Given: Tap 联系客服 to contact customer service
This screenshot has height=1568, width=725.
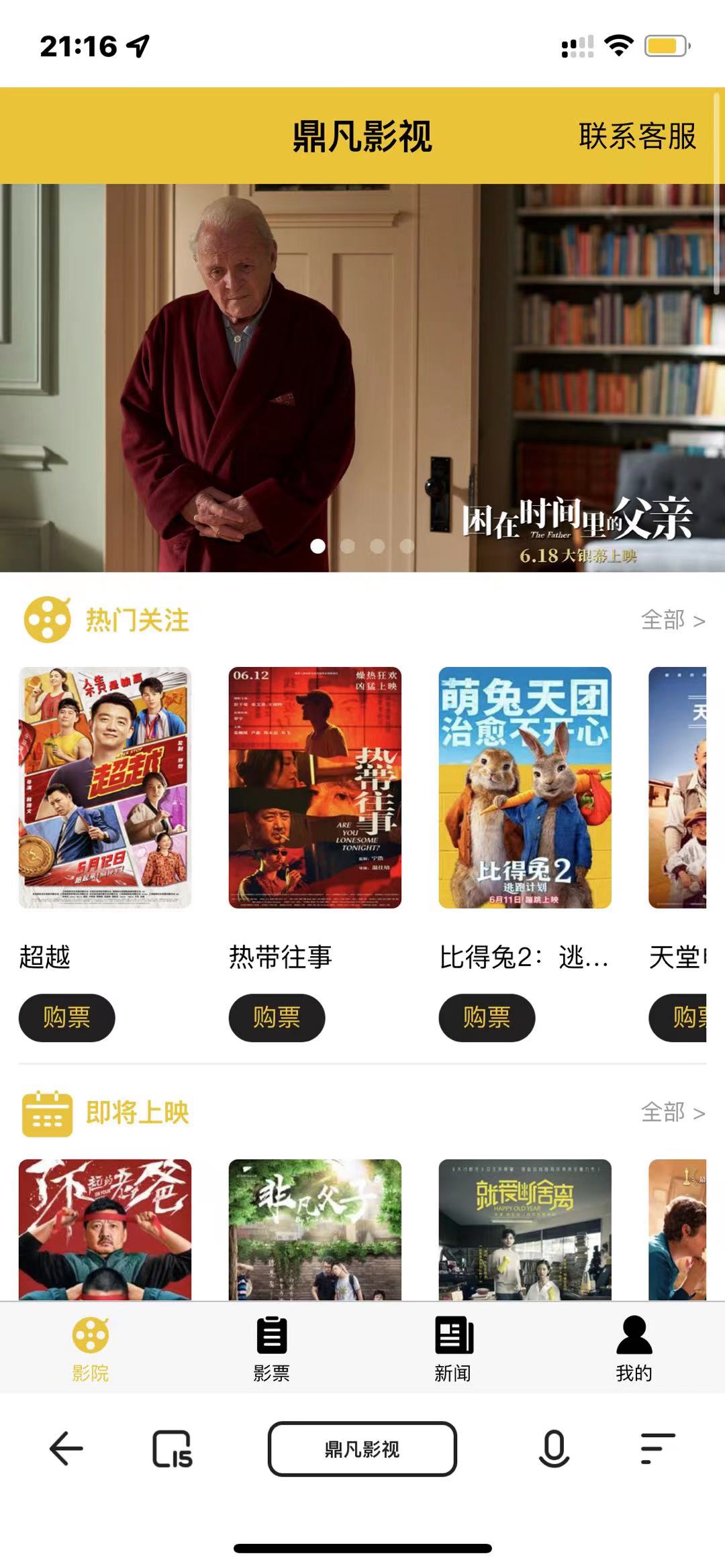Looking at the screenshot, I should 637,136.
